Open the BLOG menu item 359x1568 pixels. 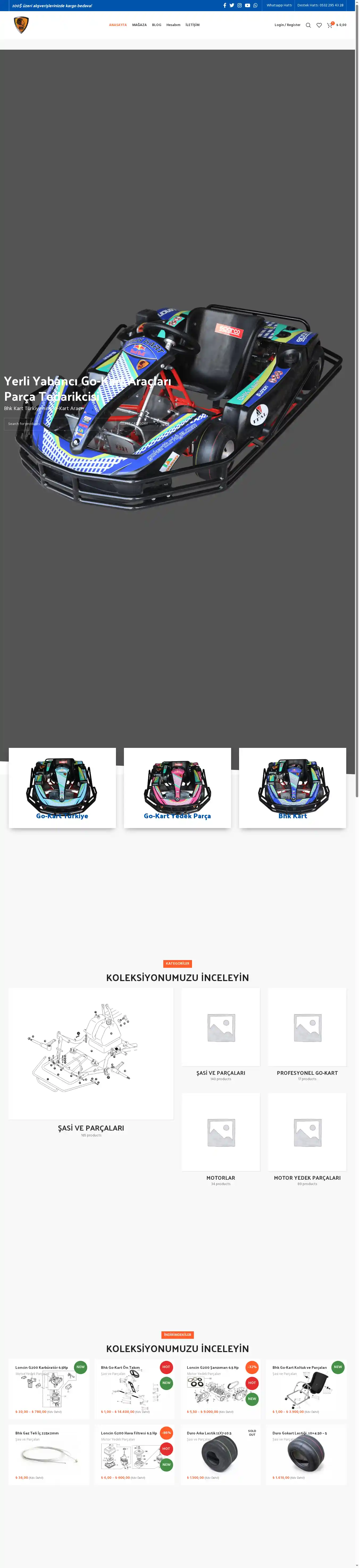click(157, 25)
